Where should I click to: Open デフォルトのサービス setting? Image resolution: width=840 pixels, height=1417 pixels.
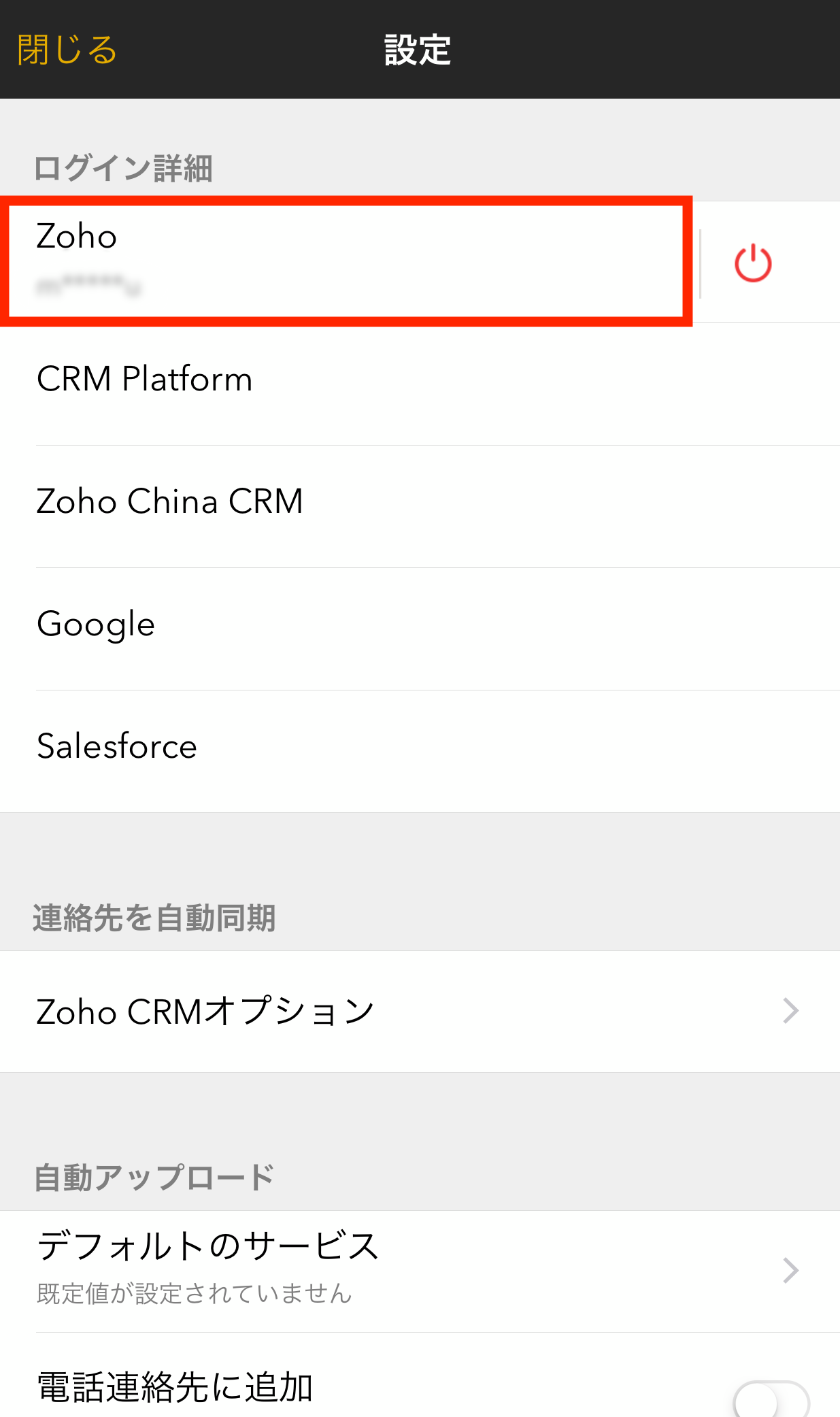coord(420,1270)
